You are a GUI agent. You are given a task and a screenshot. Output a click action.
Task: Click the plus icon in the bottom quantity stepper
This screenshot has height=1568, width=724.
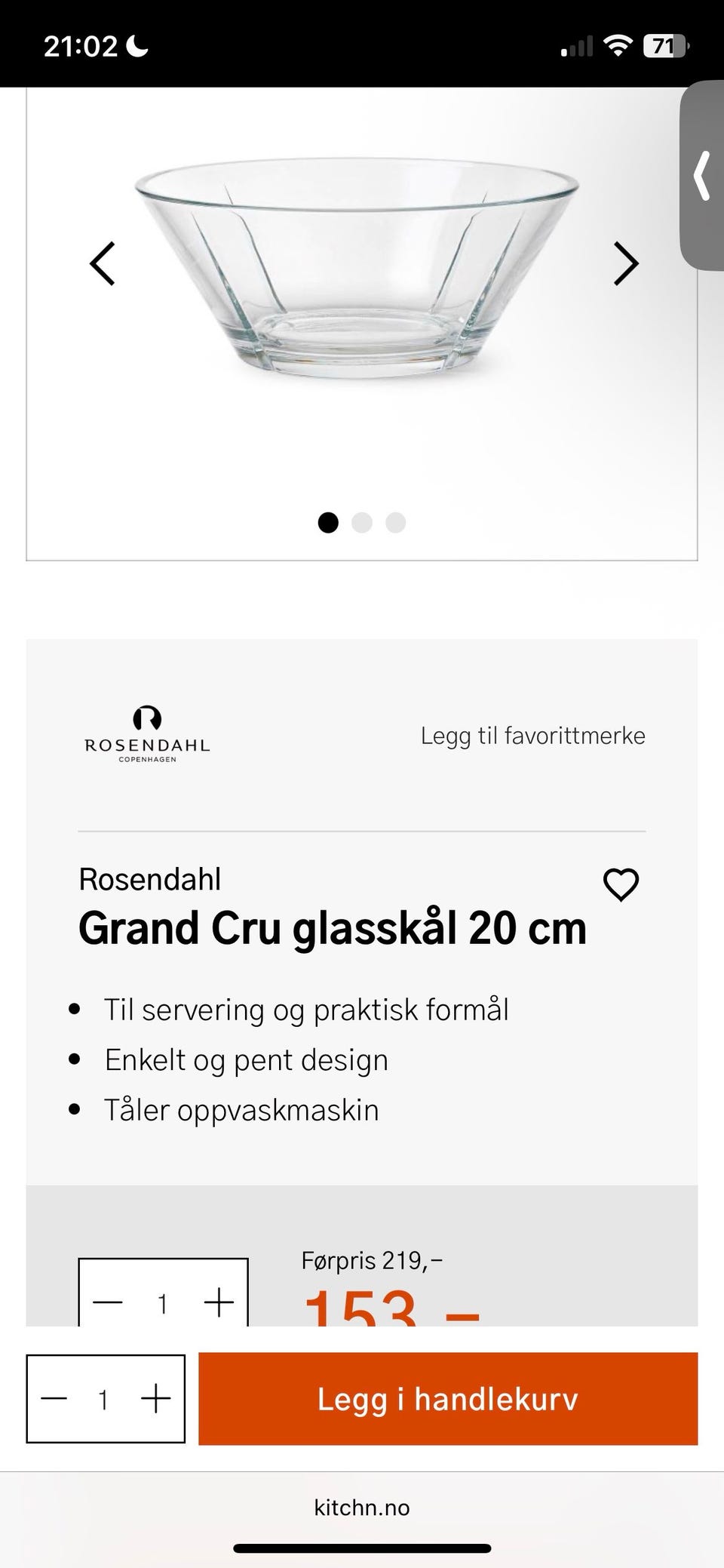pos(155,1400)
